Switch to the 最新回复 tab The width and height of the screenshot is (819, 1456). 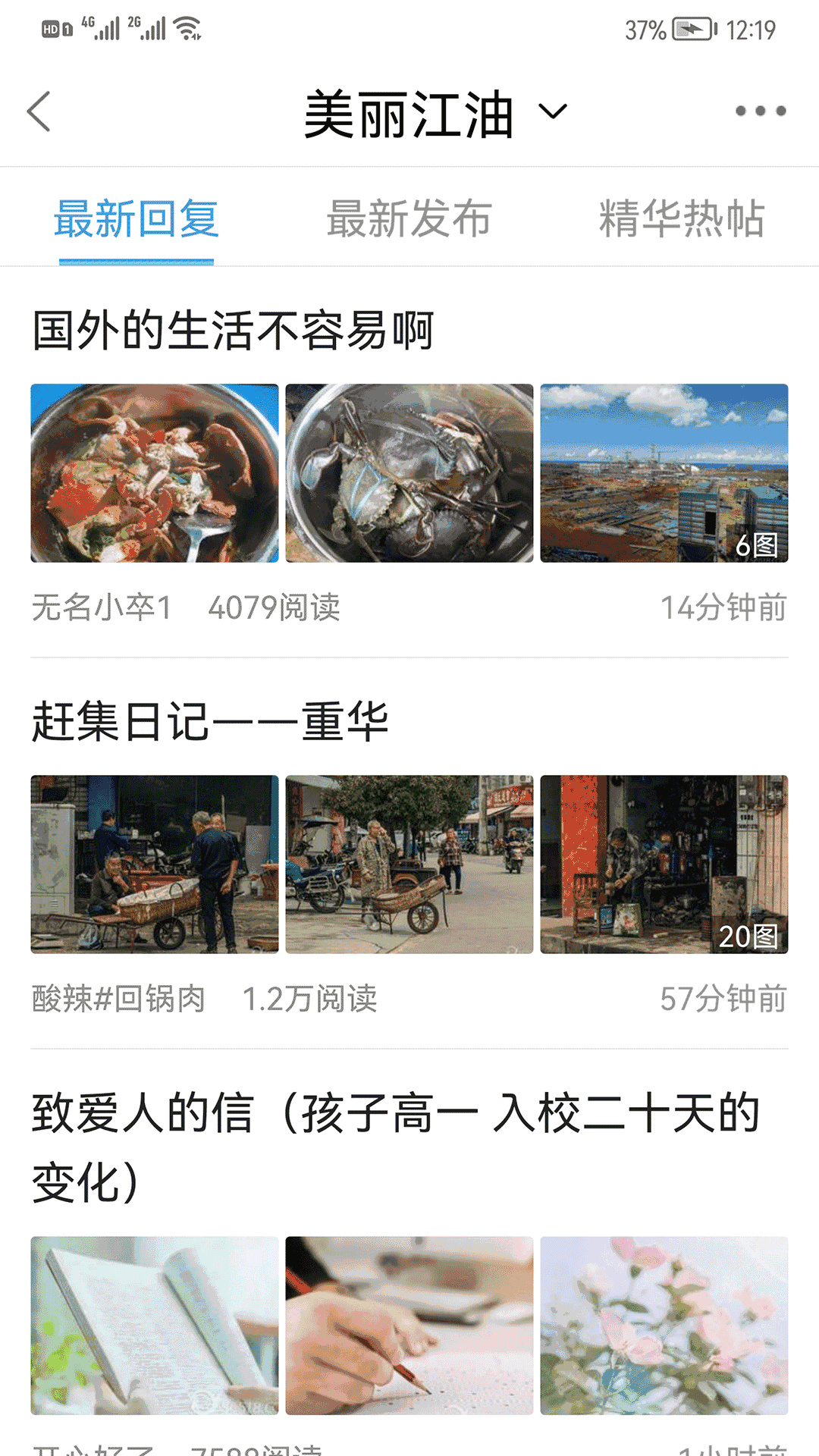136,219
